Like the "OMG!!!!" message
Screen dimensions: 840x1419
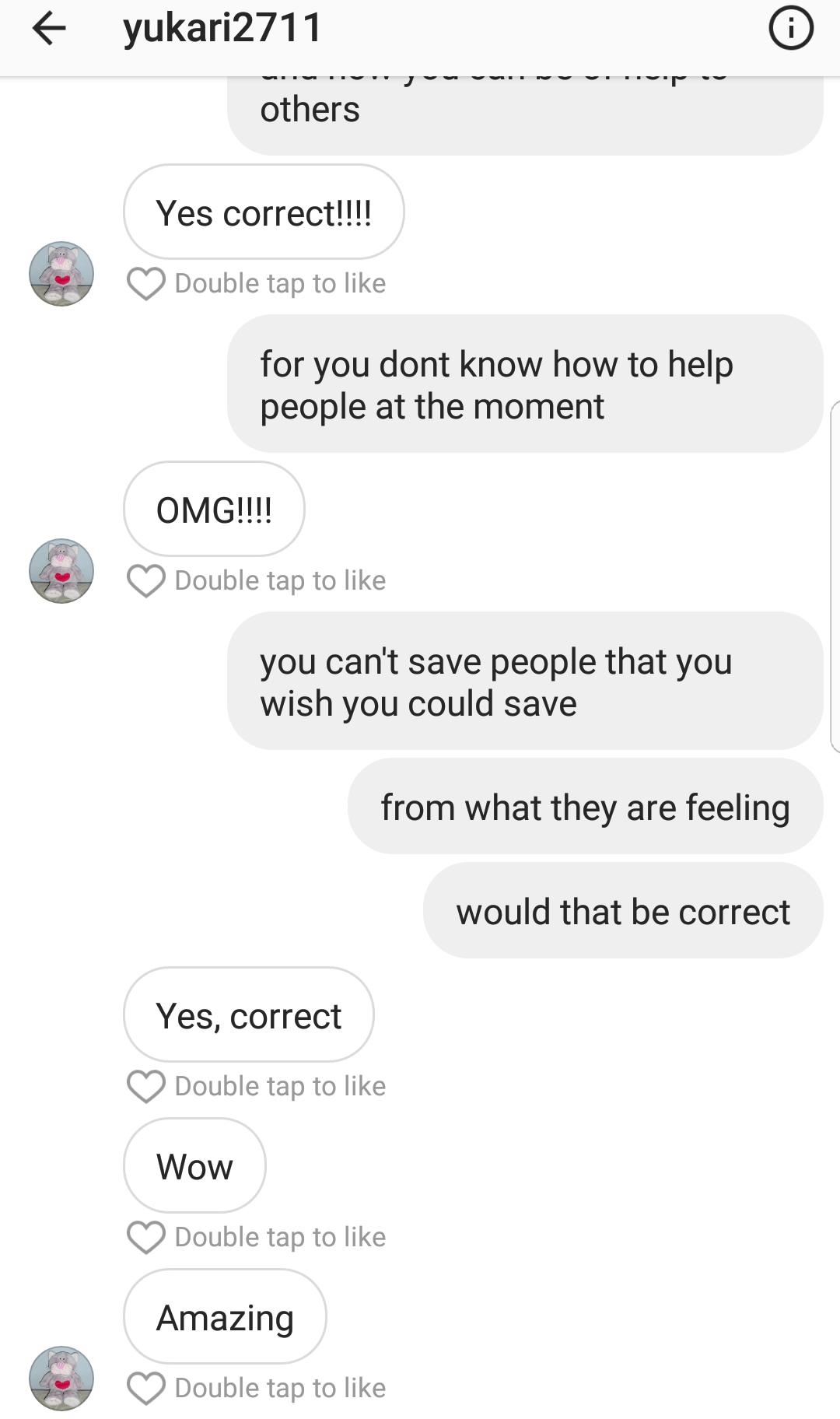pos(146,580)
